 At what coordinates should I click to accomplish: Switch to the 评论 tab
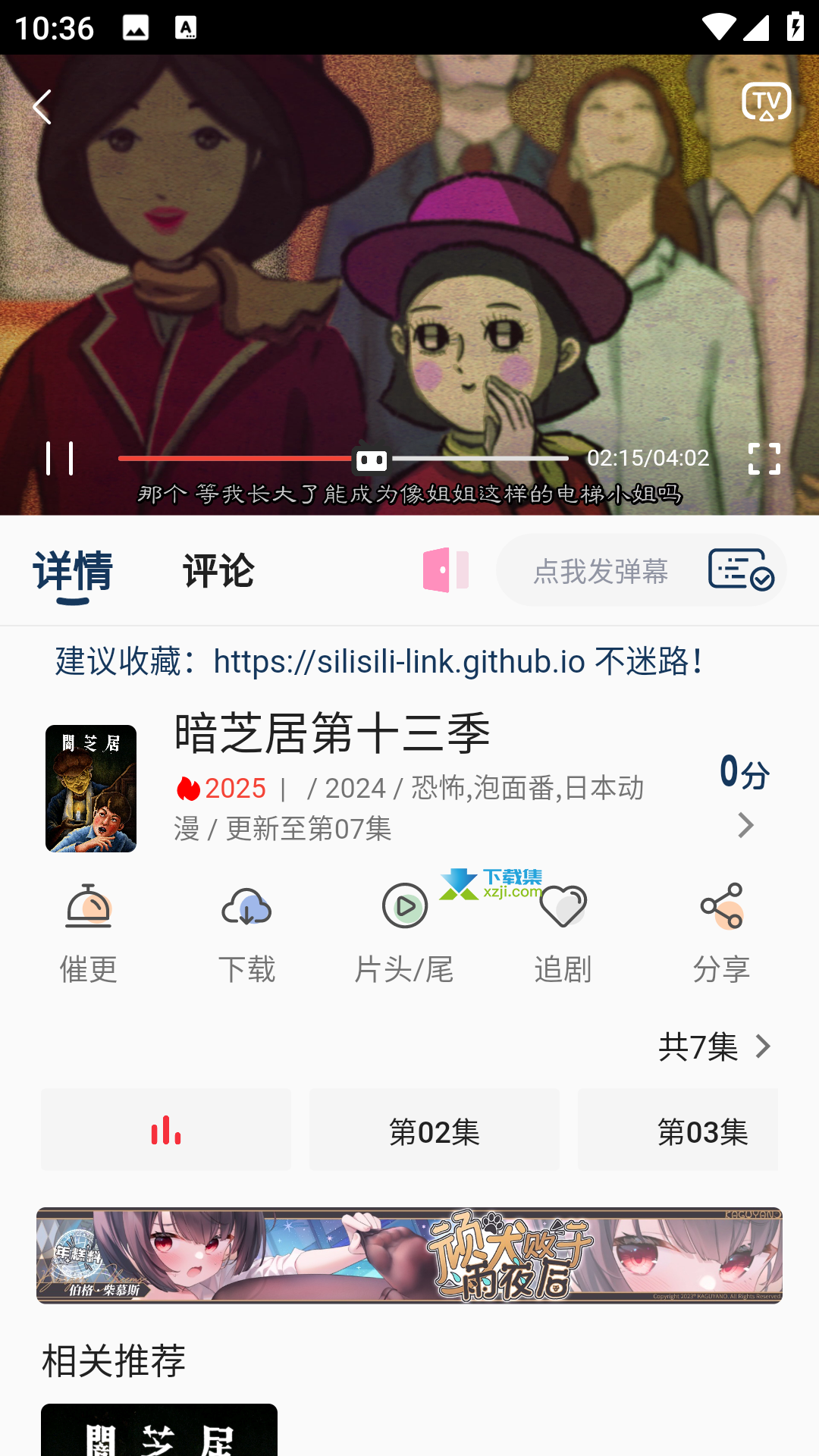pyautogui.click(x=218, y=570)
